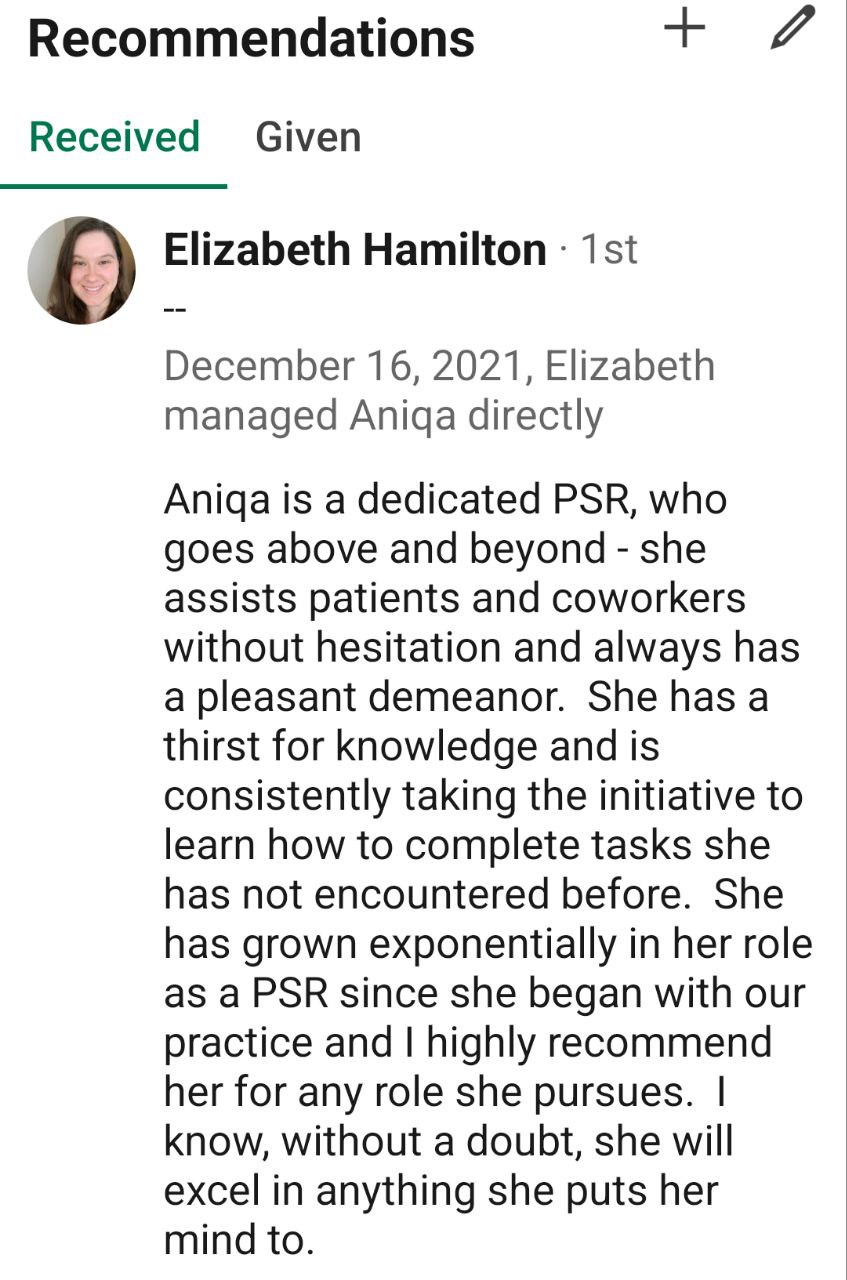Switch to the Given tab

(x=308, y=137)
